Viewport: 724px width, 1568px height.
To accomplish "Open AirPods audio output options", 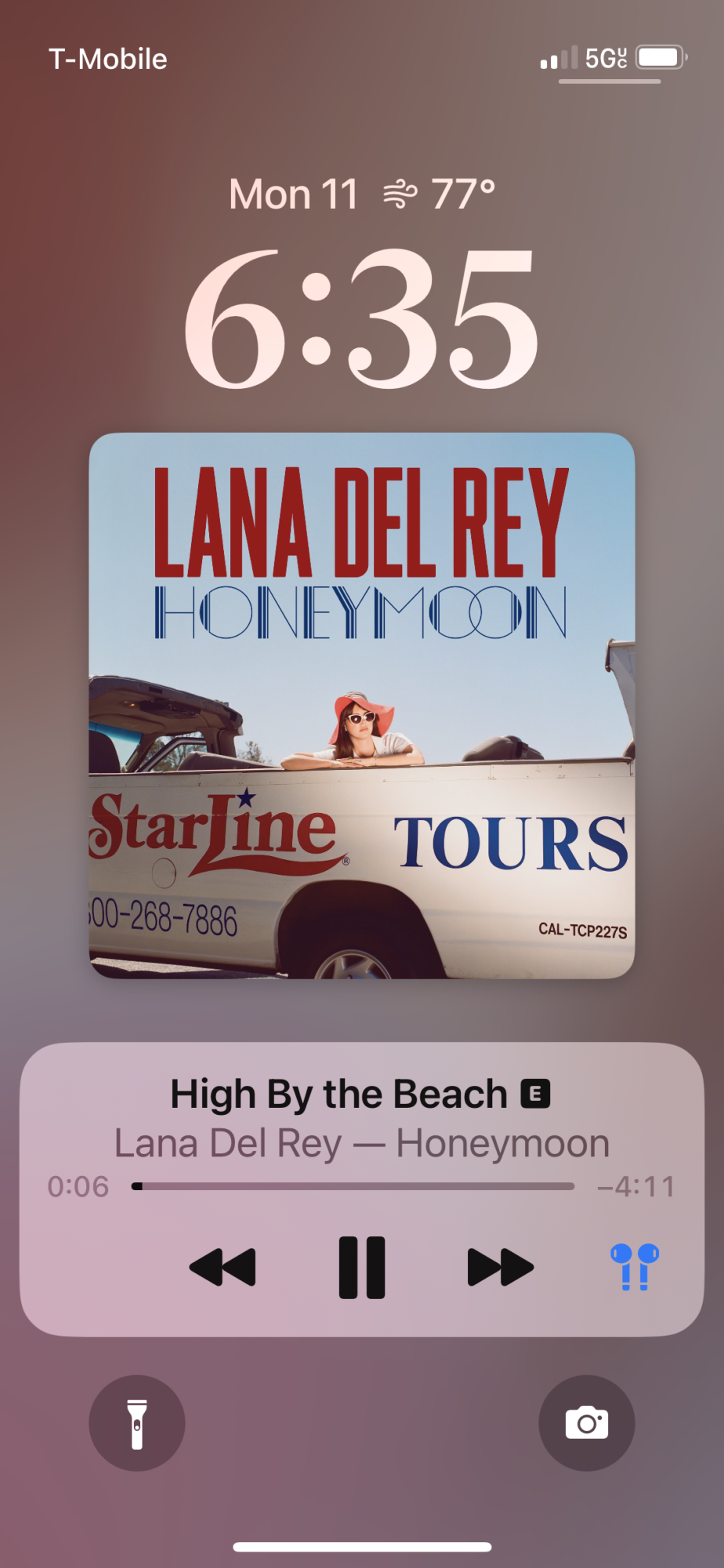I will click(x=634, y=1267).
